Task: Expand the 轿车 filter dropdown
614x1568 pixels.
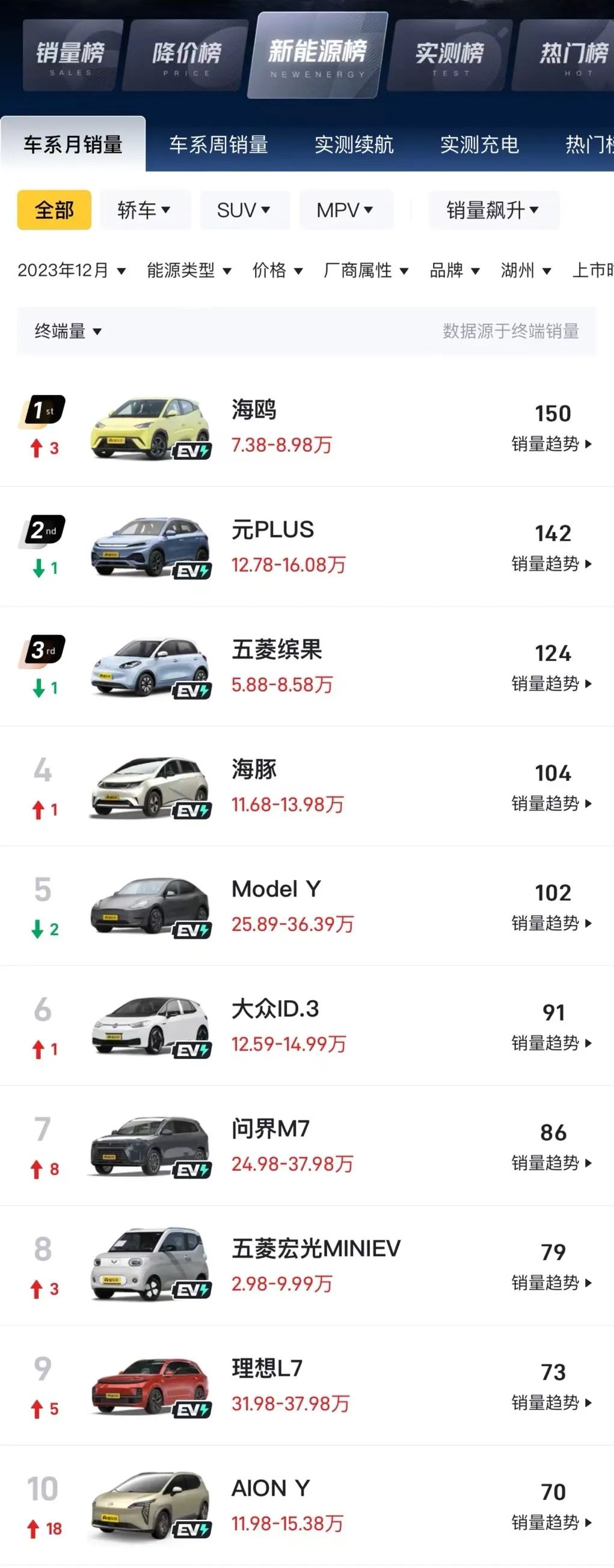Action: pos(144,210)
